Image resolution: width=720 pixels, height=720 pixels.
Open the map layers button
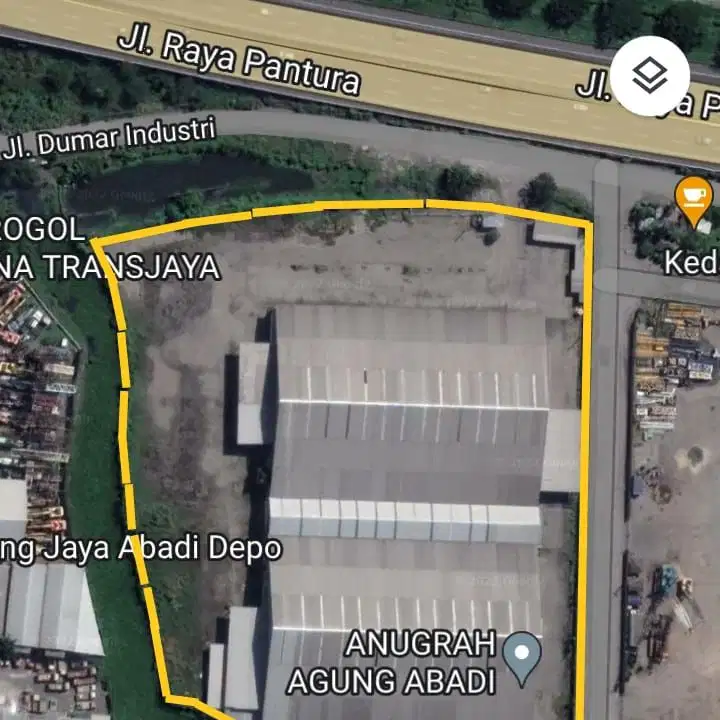[x=650, y=76]
